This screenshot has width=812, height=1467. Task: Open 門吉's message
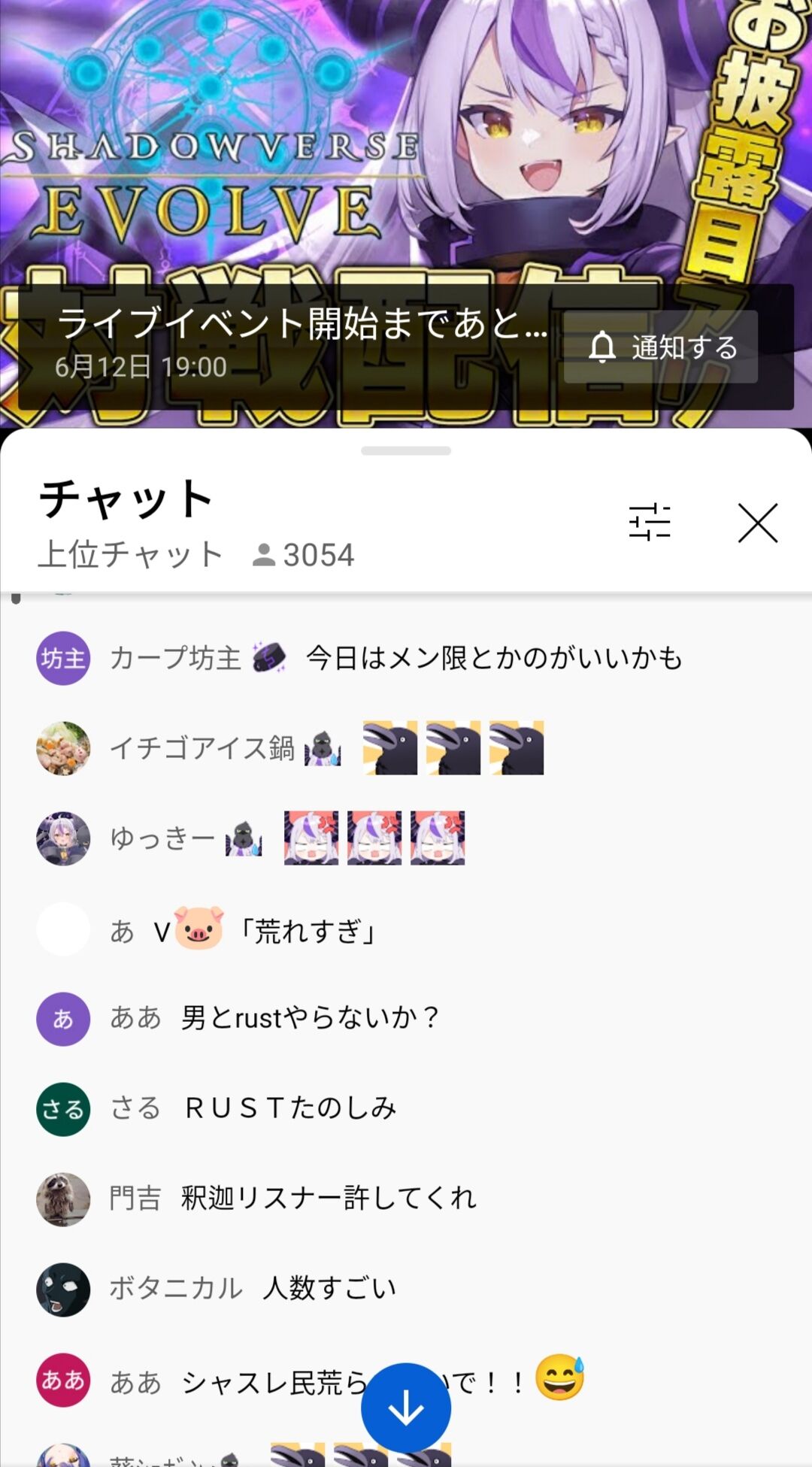coord(406,1199)
